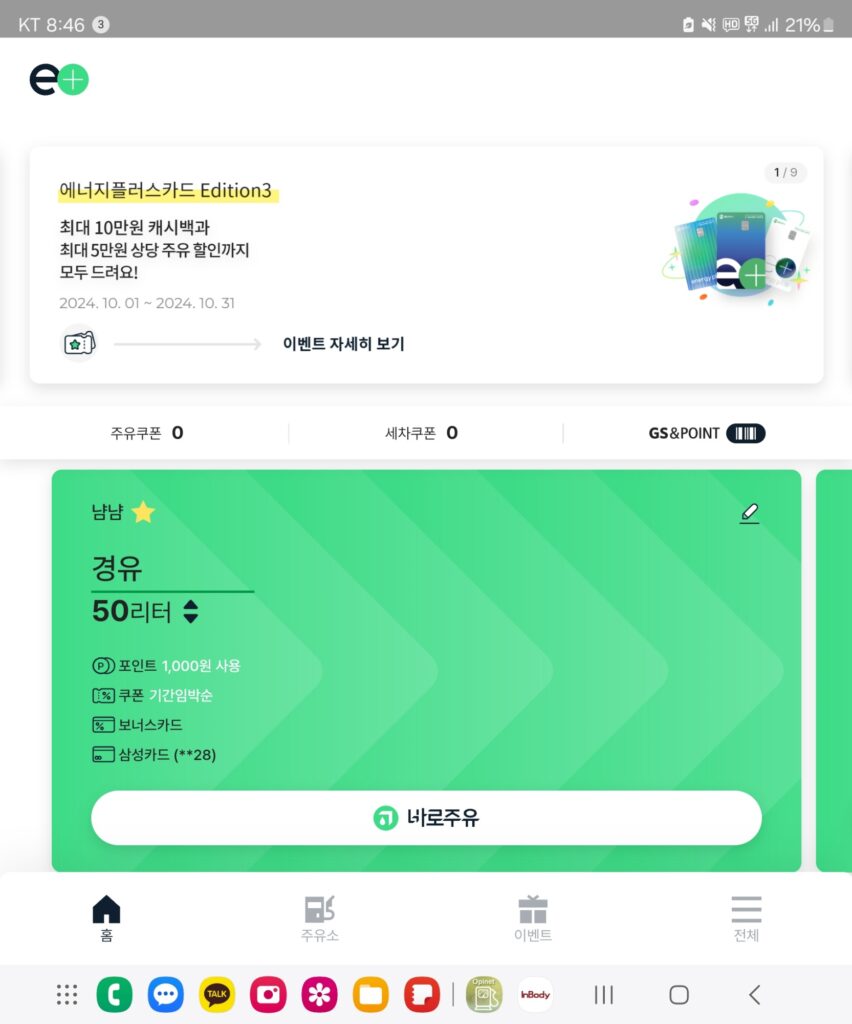Screen dimensions: 852x1024
Task: Switch to the 주유소 tab
Action: point(320,918)
